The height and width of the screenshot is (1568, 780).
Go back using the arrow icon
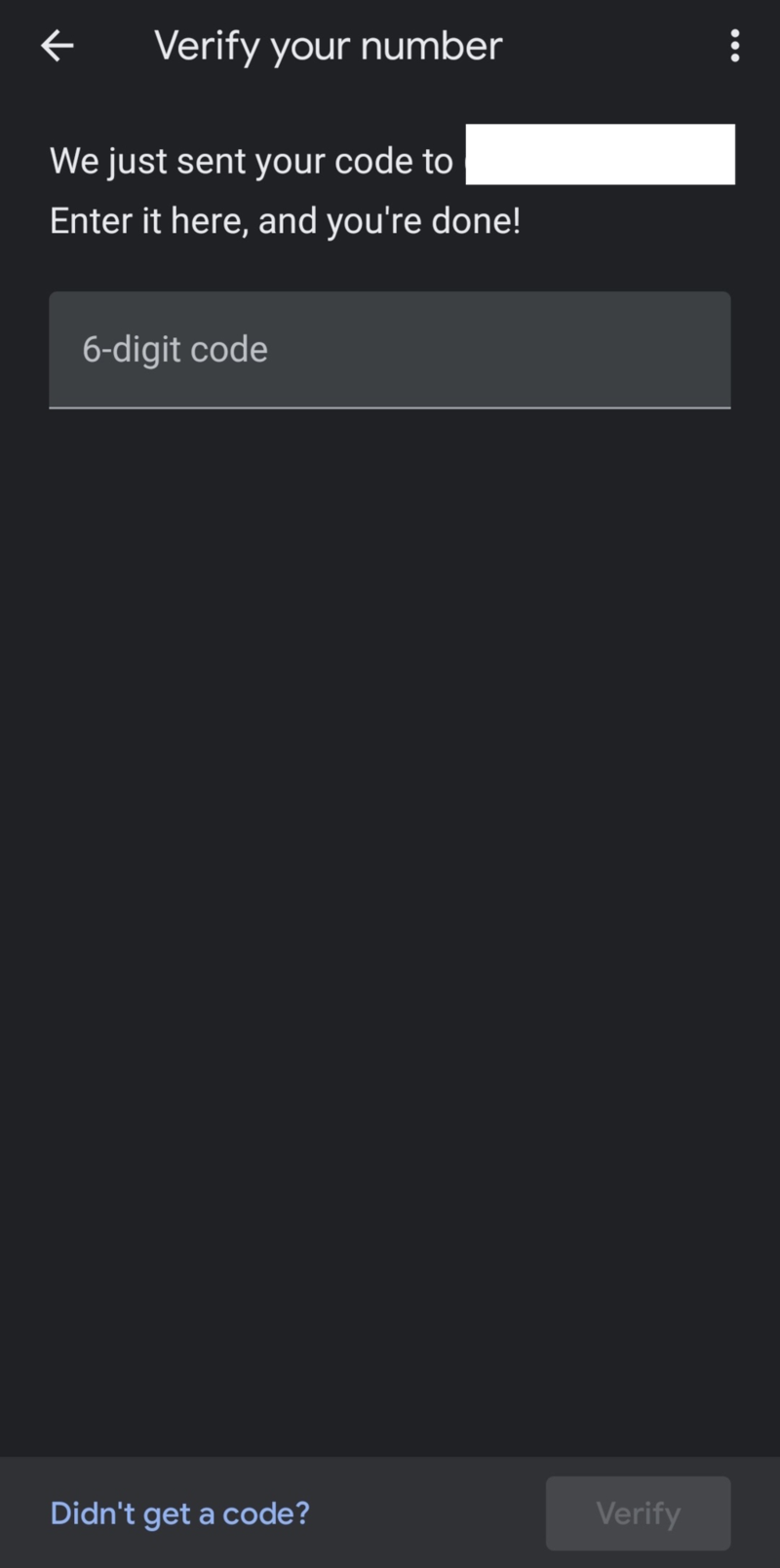pyautogui.click(x=58, y=46)
